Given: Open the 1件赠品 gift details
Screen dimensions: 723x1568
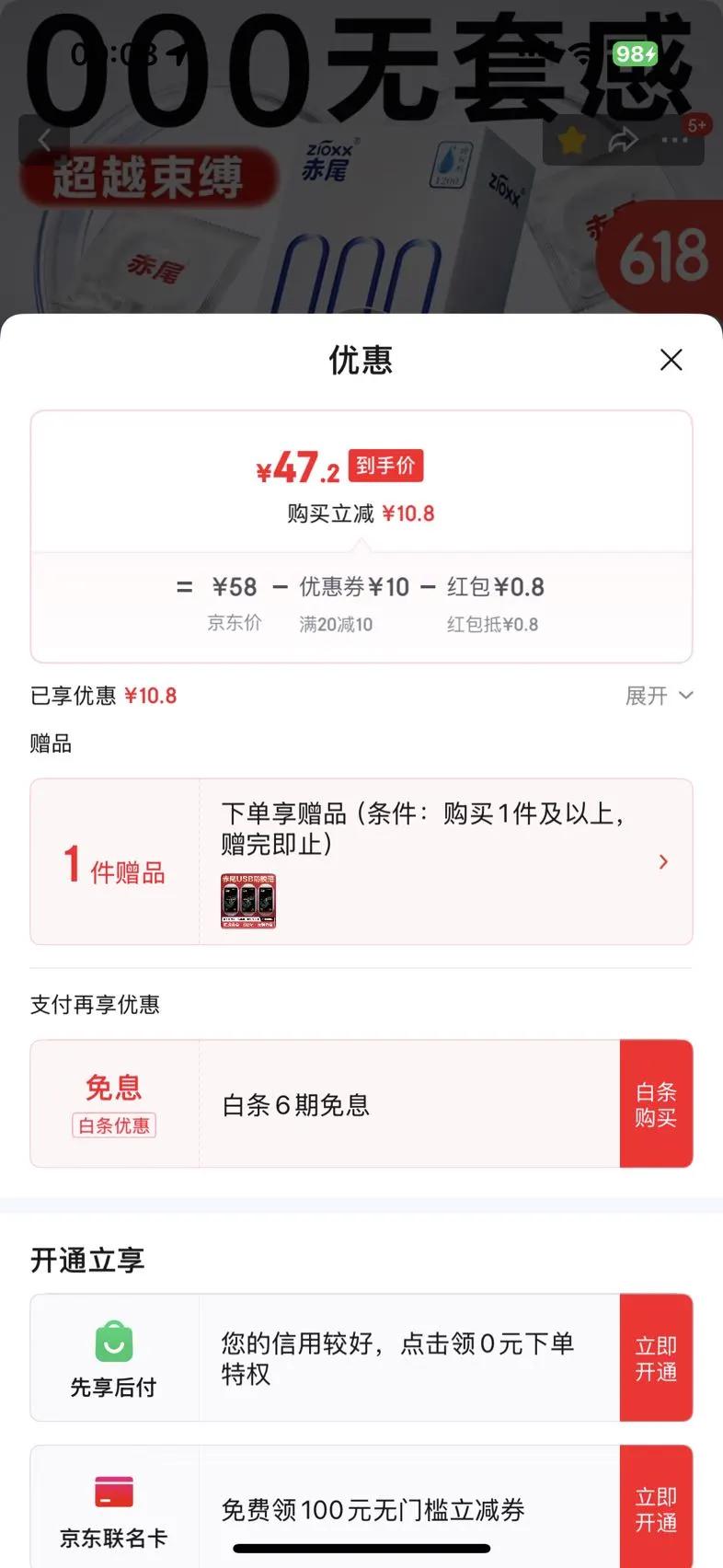Looking at the screenshot, I should (361, 862).
